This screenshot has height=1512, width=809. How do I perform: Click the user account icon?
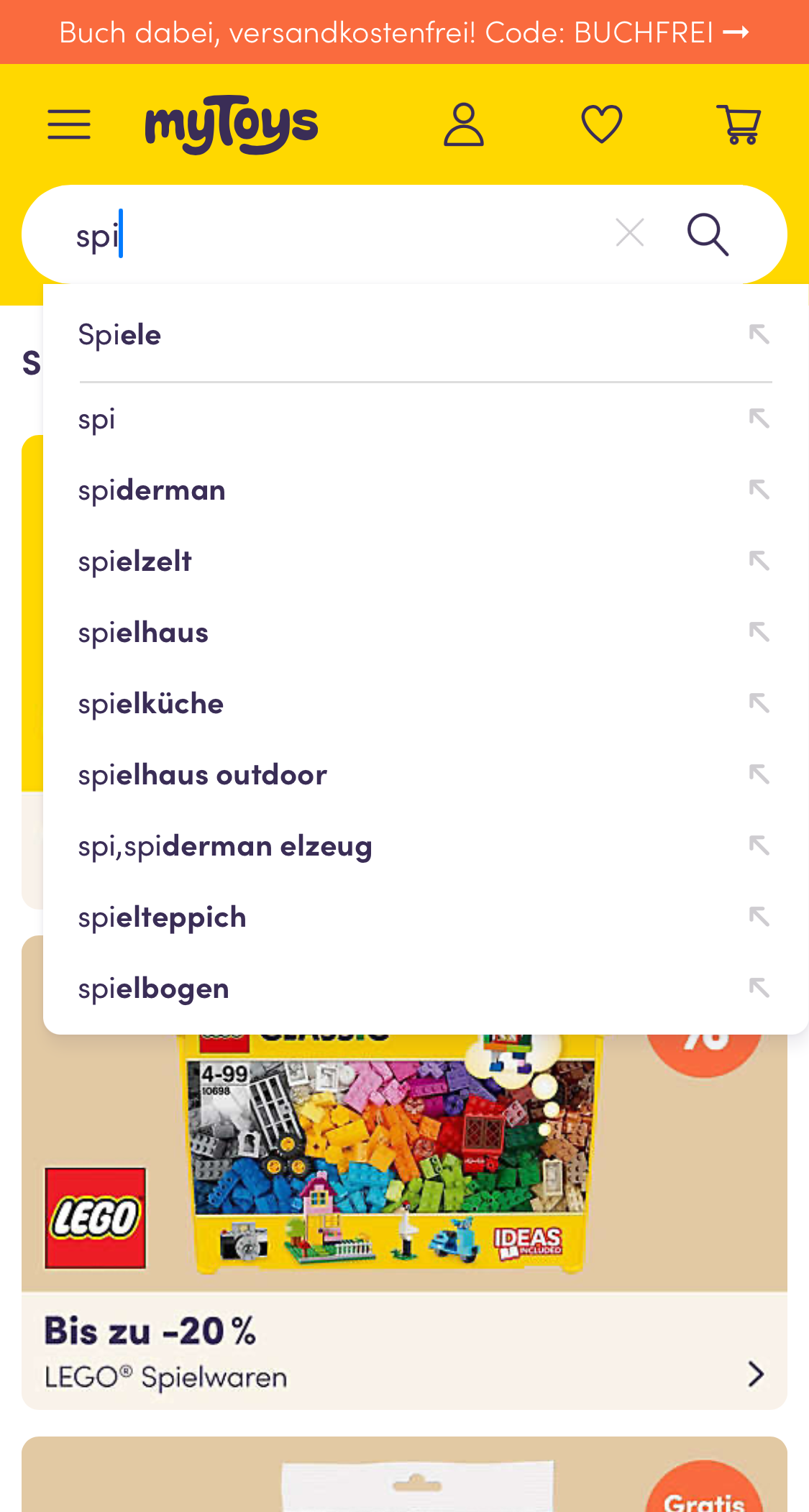[465, 123]
